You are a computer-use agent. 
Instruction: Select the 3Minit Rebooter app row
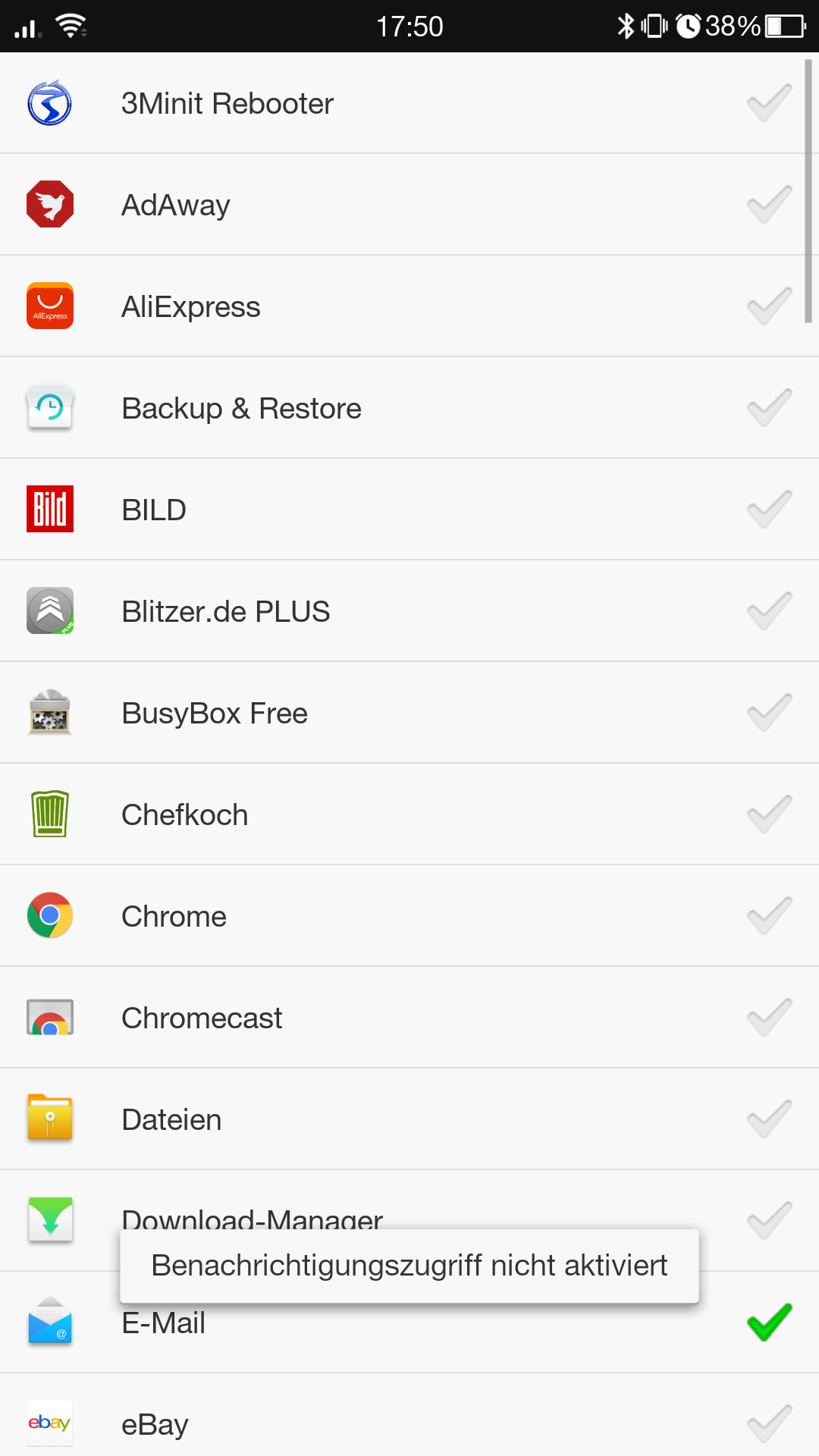(x=409, y=103)
